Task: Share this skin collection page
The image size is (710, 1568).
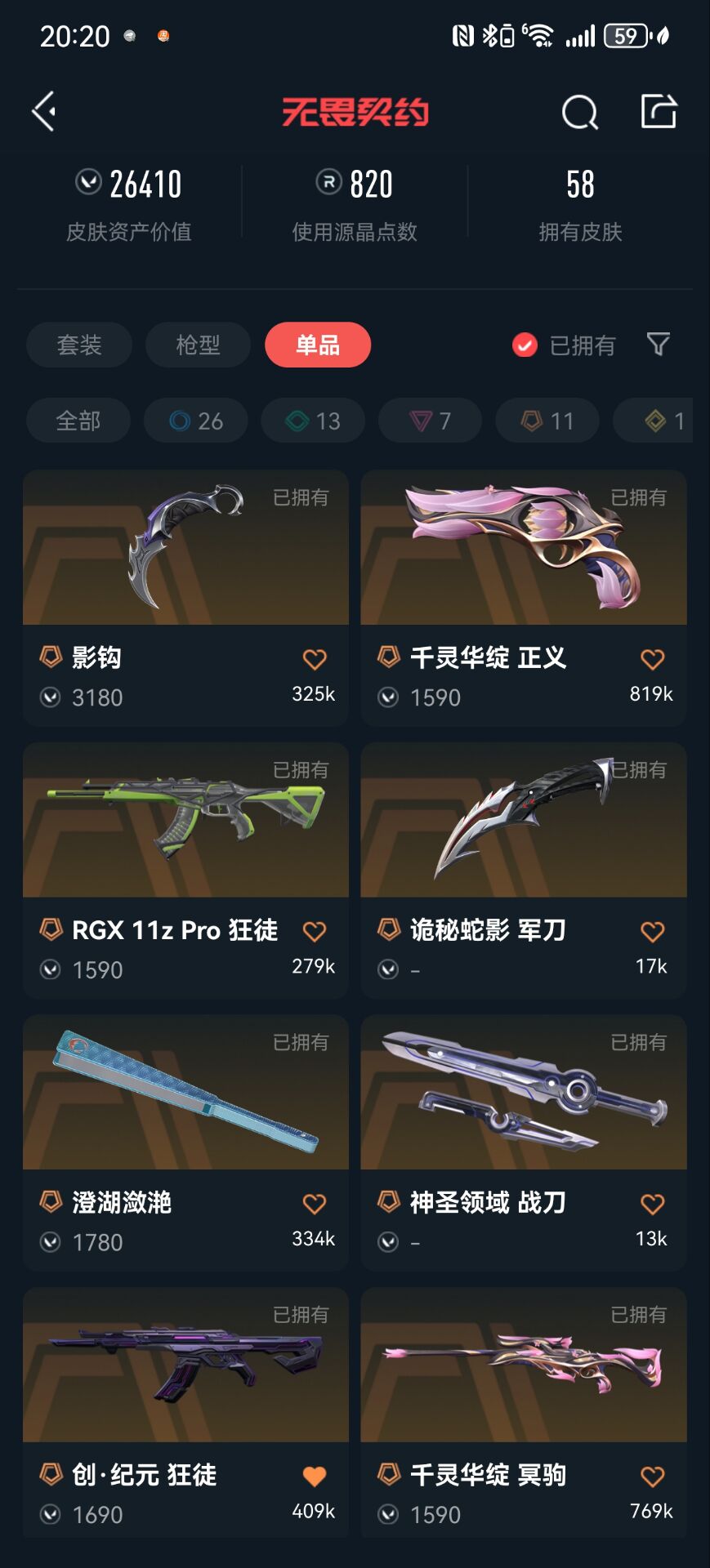Action: 659,111
